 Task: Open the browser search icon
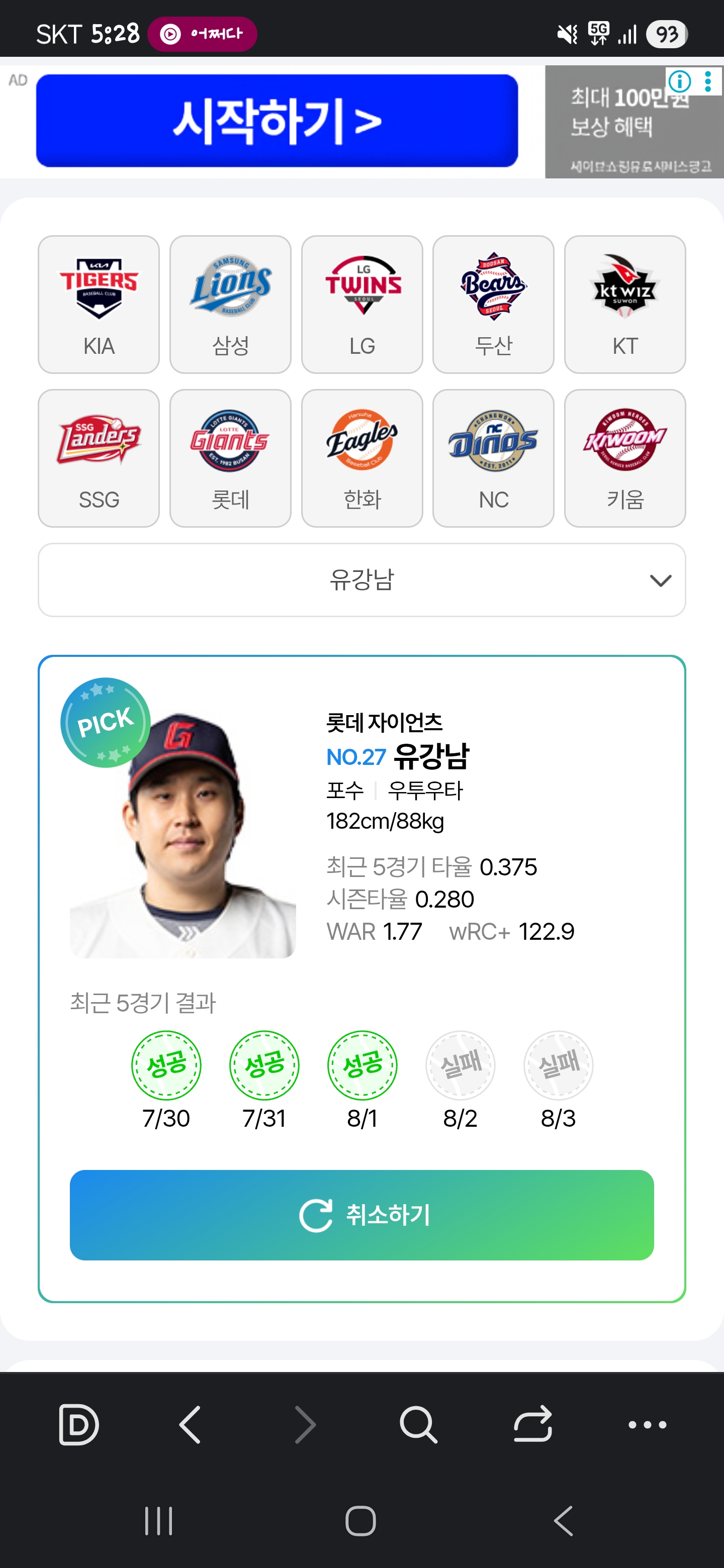418,1424
